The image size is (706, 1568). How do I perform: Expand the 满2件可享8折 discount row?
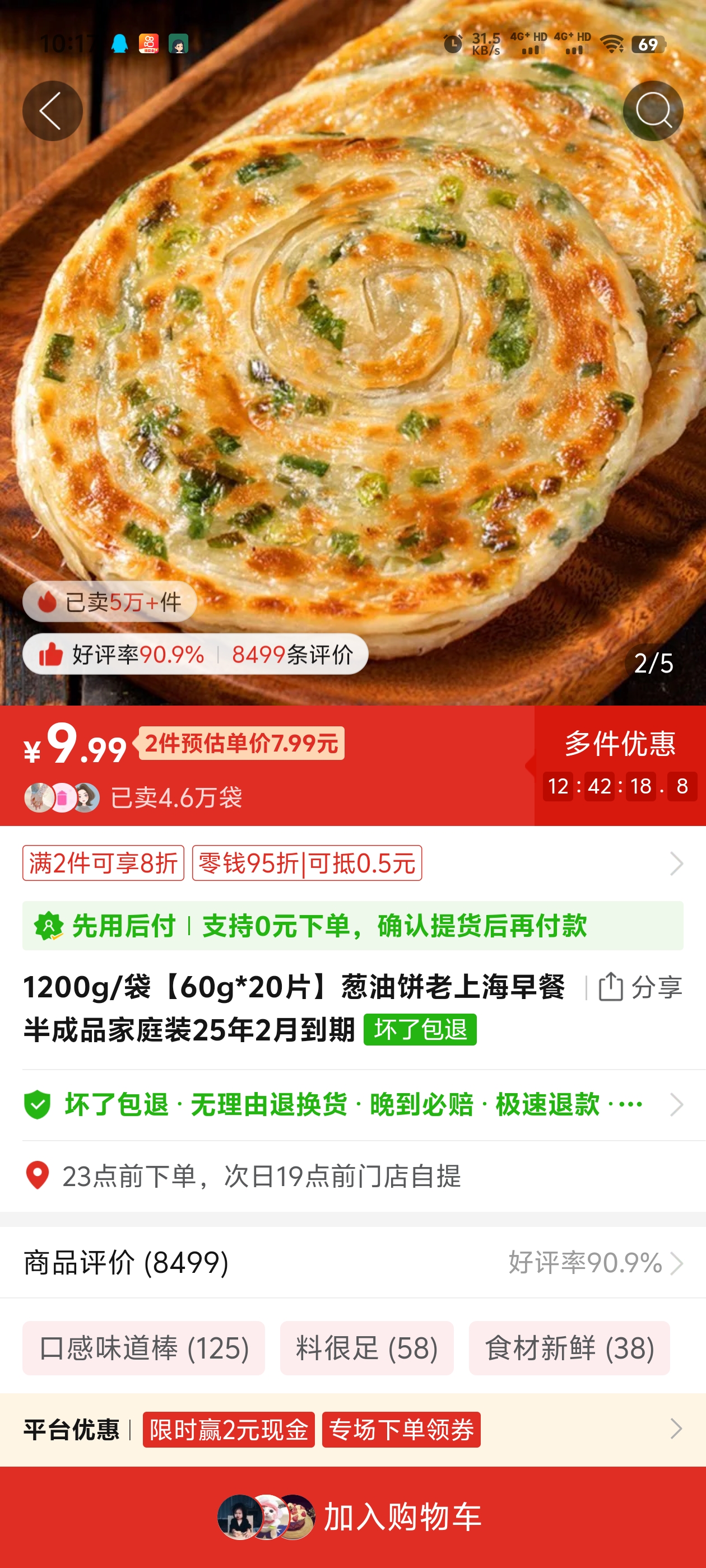[352, 862]
